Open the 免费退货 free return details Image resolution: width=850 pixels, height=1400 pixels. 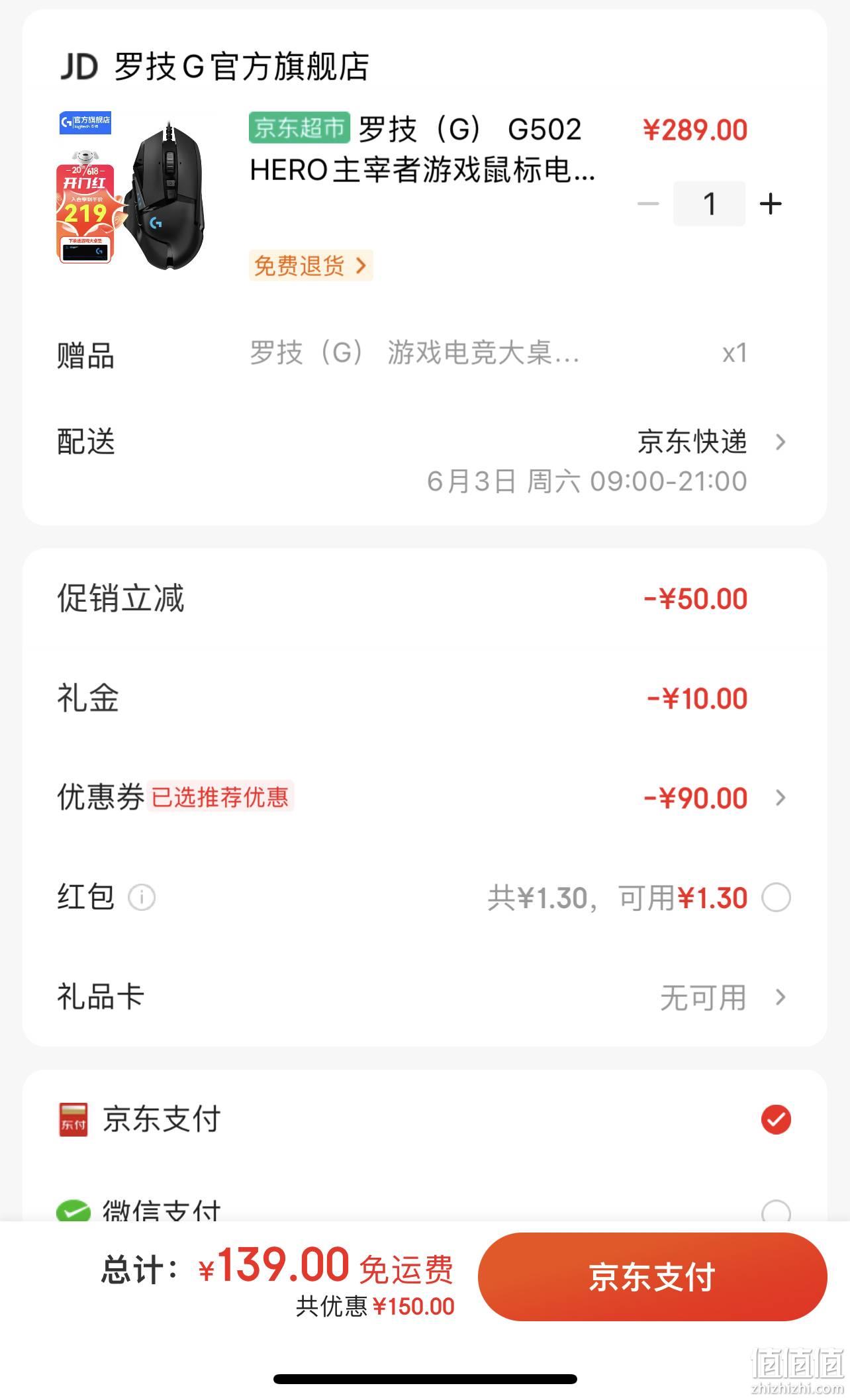pyautogui.click(x=310, y=265)
